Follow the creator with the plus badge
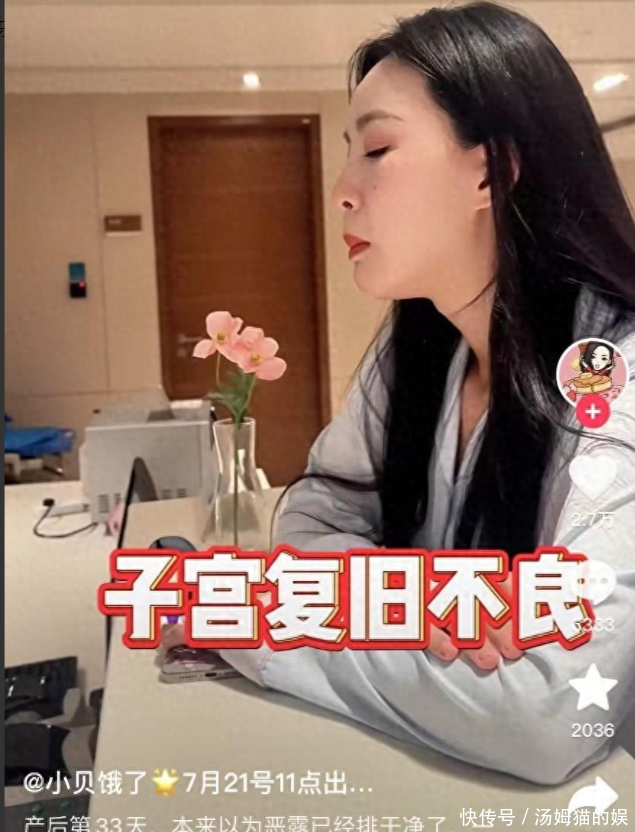Viewport: 635px width, 832px height. point(592,411)
